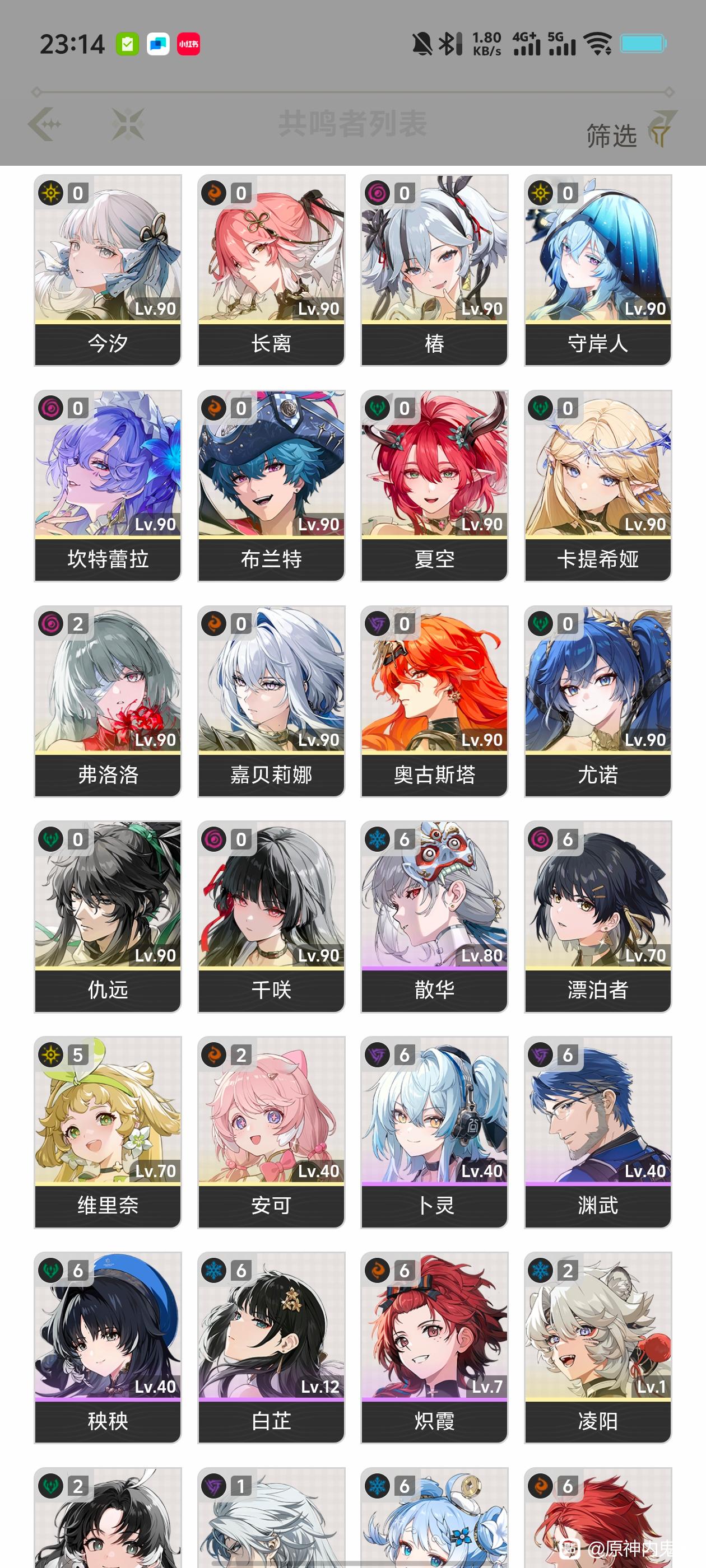Go back using the left arrow
706x1568 pixels.
[45, 124]
